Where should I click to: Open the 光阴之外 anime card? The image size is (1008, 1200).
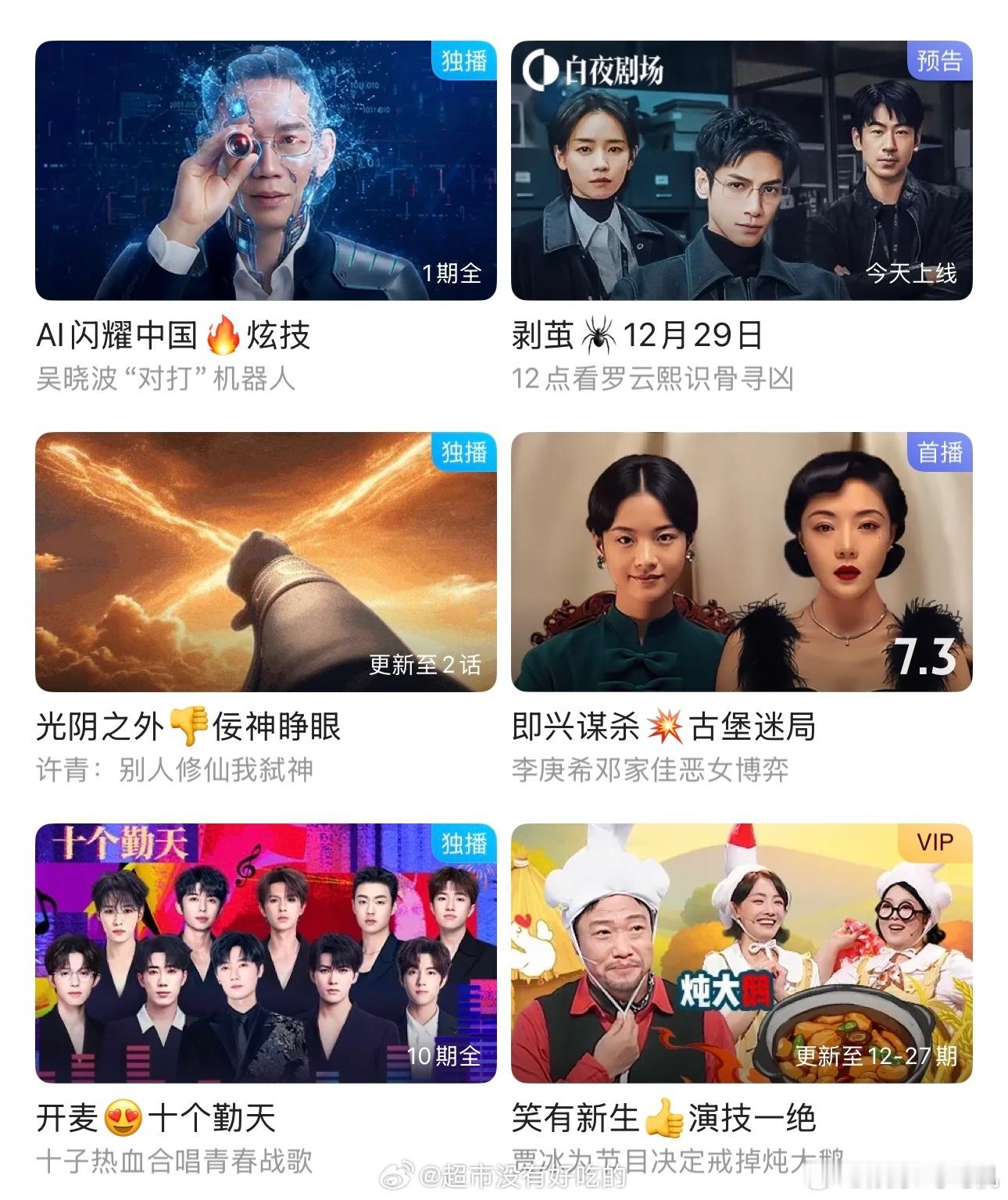tap(266, 561)
